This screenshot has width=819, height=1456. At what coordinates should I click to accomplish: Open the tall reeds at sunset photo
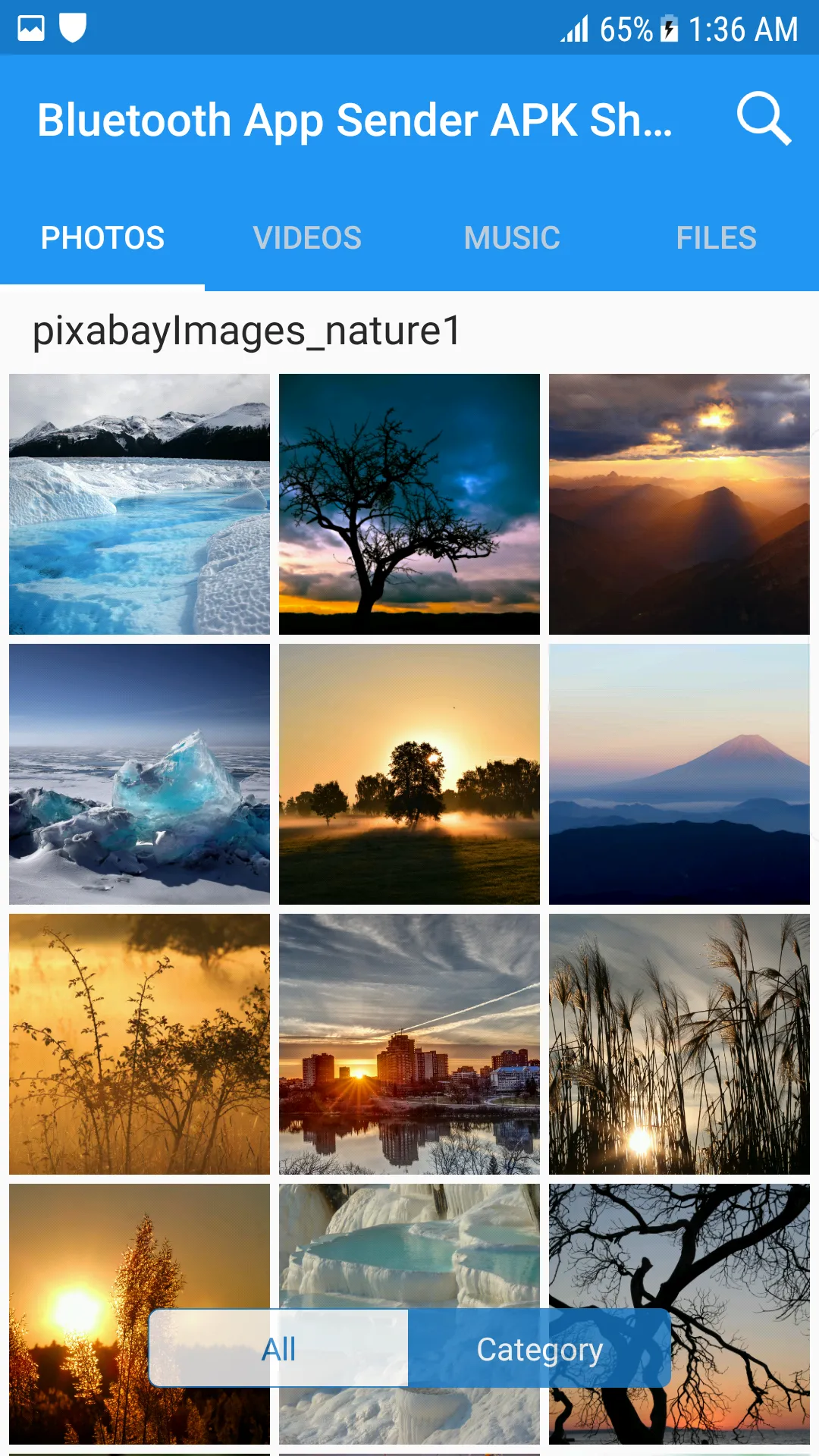coord(679,1044)
